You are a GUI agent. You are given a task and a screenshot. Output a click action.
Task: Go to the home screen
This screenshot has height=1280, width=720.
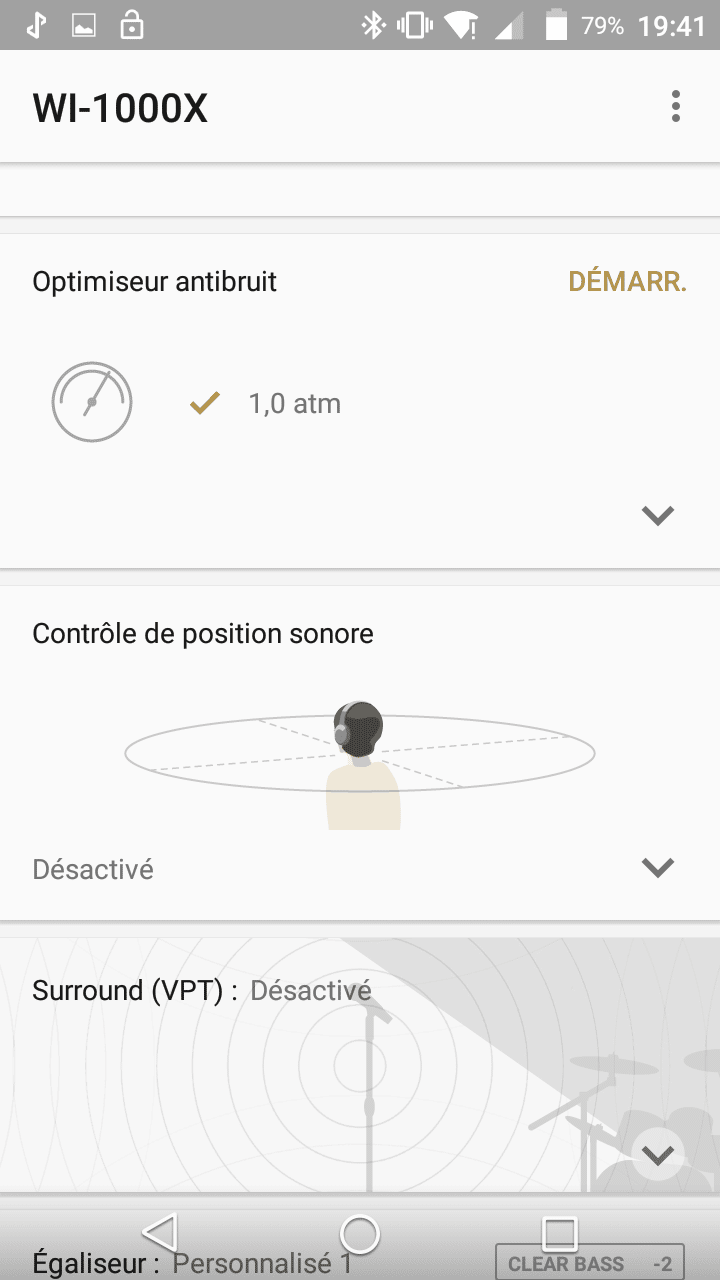(x=360, y=1234)
